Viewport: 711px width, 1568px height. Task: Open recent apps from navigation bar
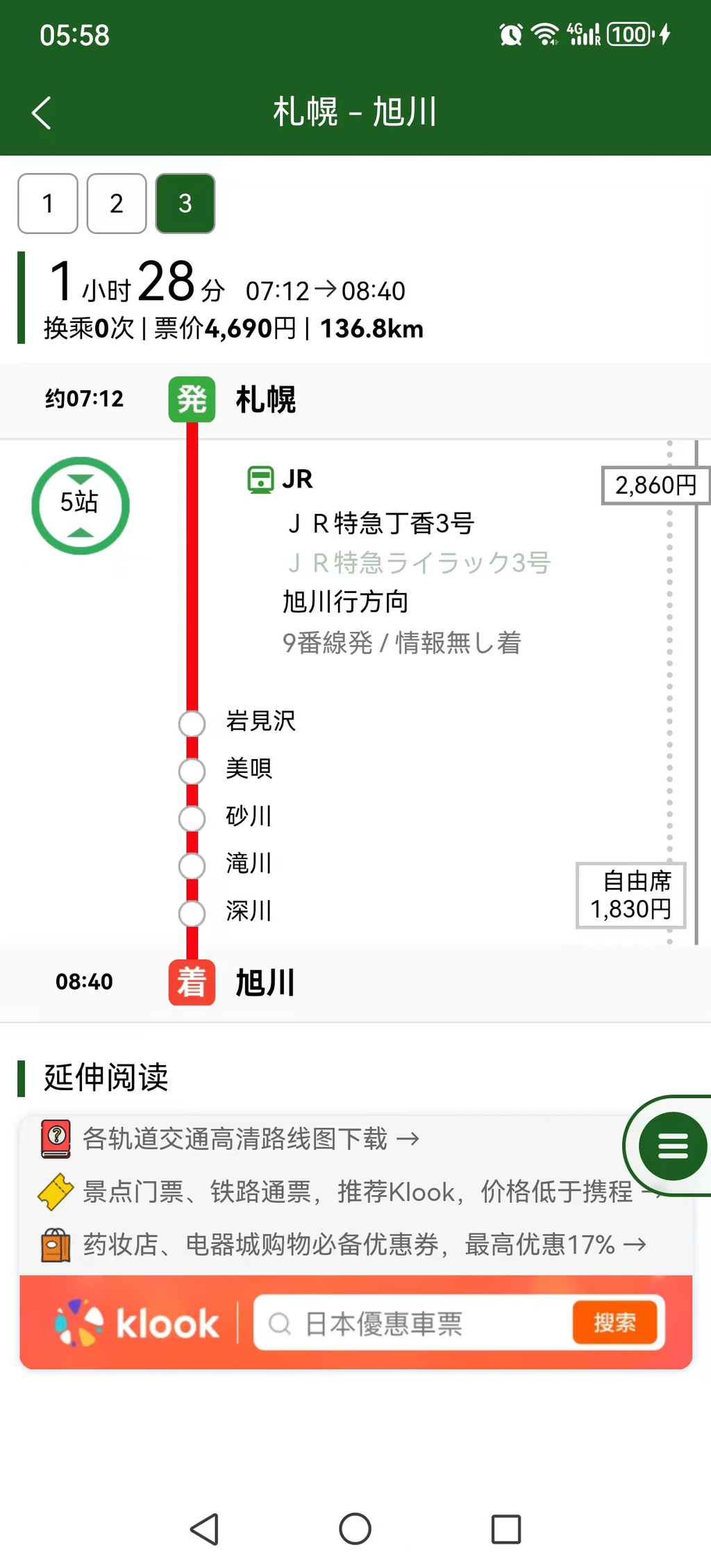[x=505, y=1529]
